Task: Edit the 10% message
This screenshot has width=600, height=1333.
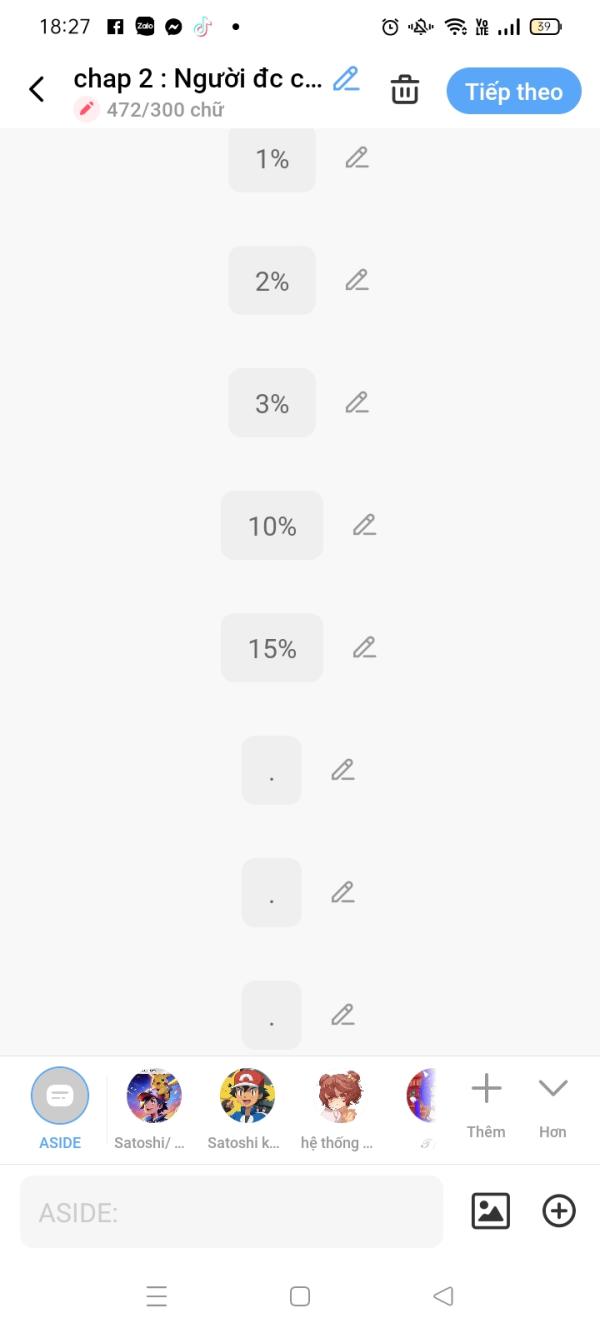Action: [364, 525]
